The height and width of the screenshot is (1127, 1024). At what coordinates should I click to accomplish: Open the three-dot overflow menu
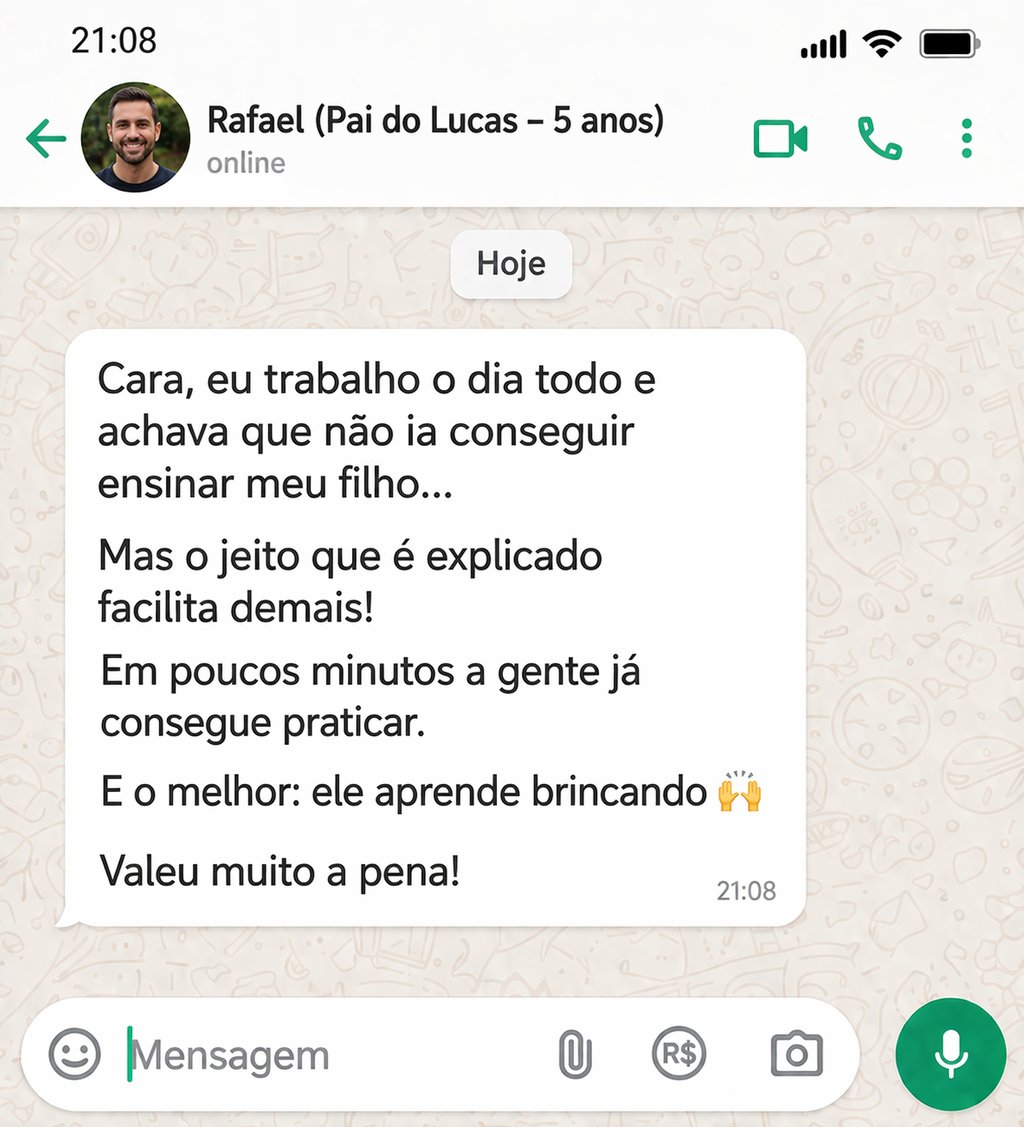(x=966, y=139)
